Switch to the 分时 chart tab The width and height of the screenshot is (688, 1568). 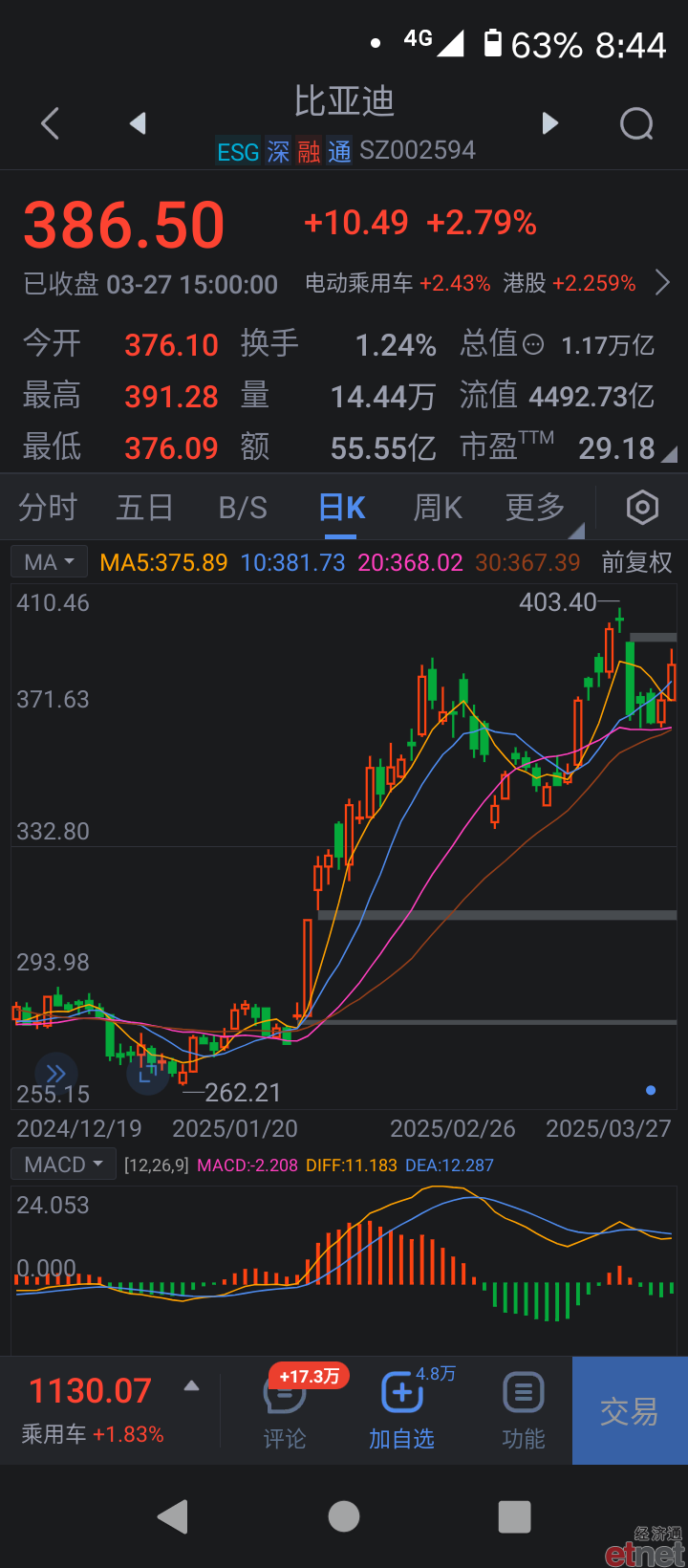tap(48, 508)
